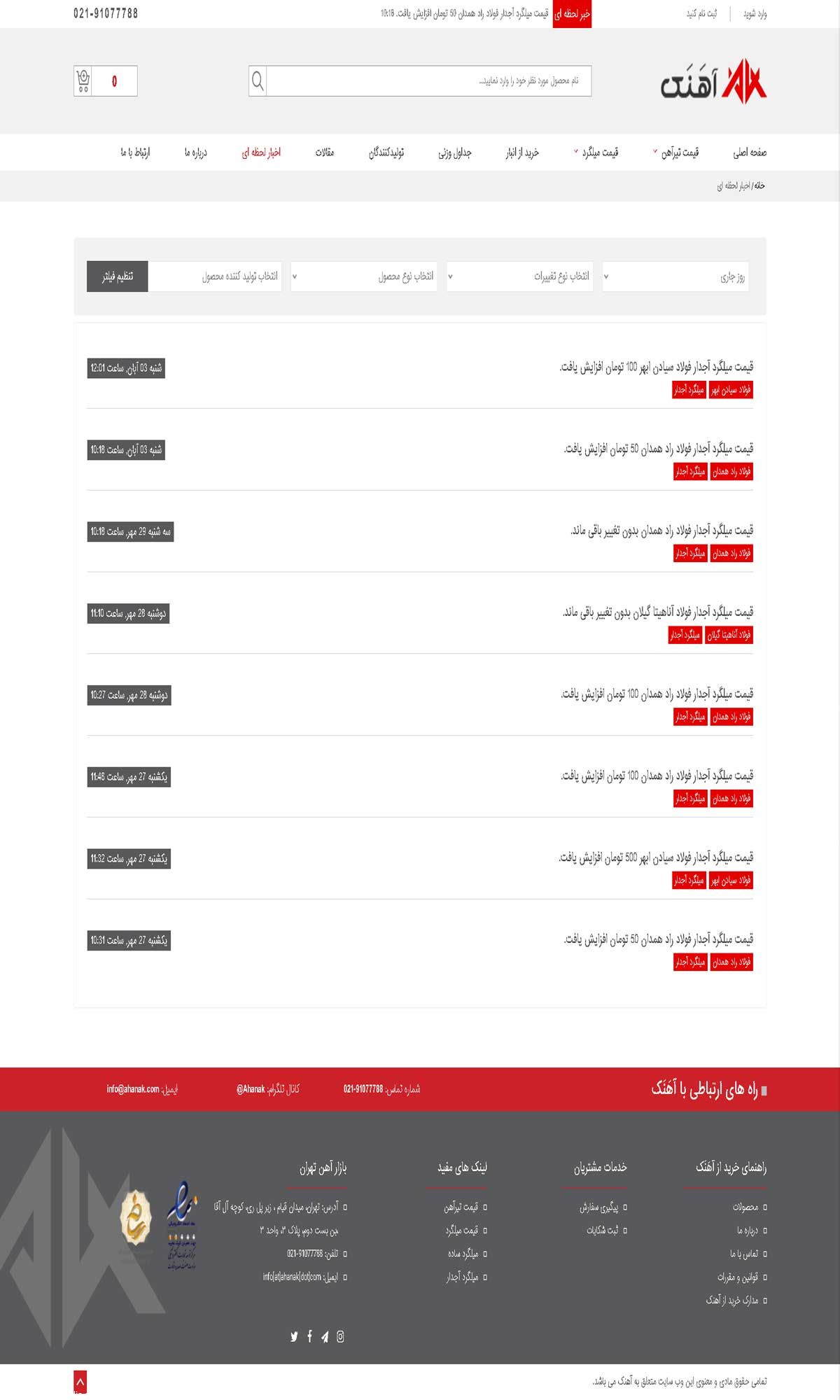Open the مقالات section
This screenshot has width=840, height=1400.
point(325,153)
